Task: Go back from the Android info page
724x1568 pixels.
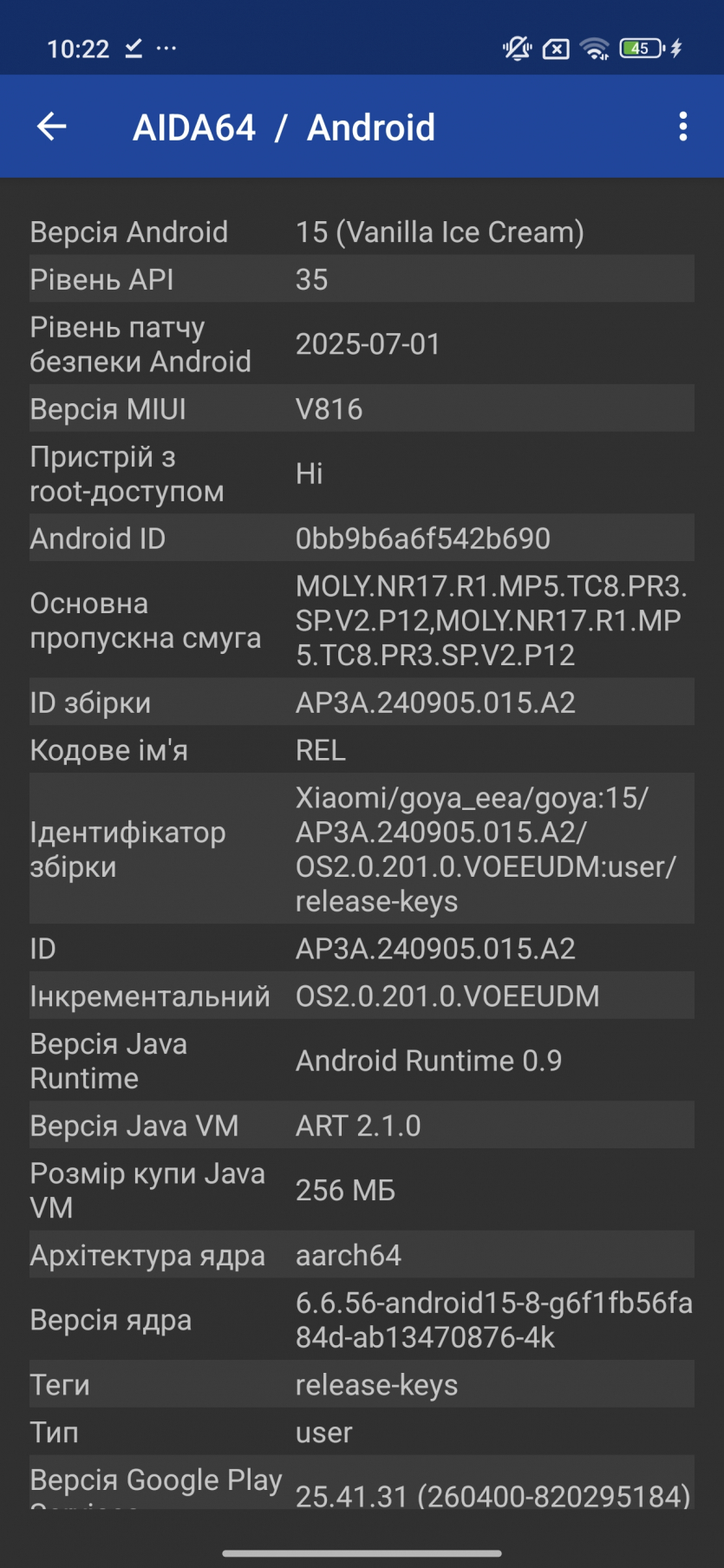Action: pyautogui.click(x=52, y=127)
